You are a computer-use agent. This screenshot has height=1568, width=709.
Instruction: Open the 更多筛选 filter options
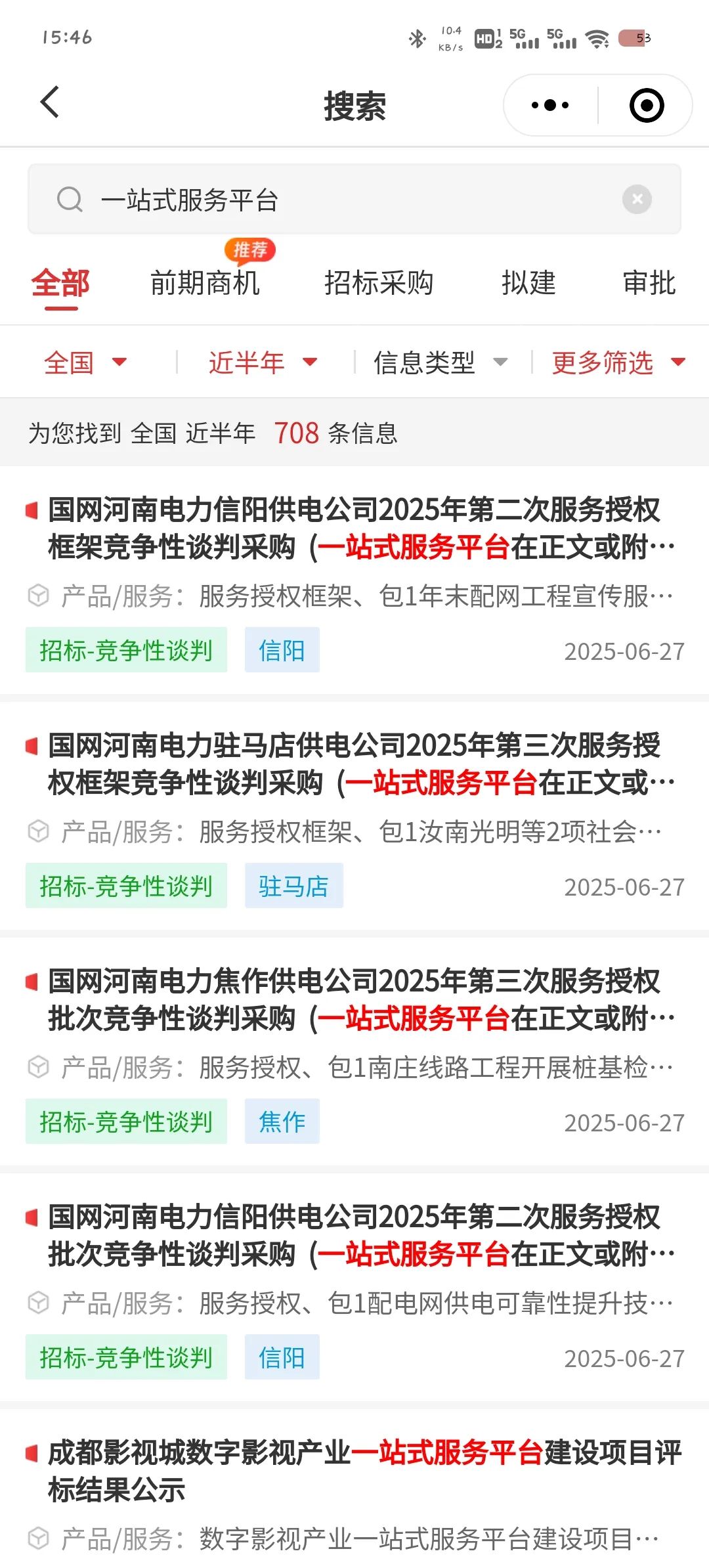[618, 362]
